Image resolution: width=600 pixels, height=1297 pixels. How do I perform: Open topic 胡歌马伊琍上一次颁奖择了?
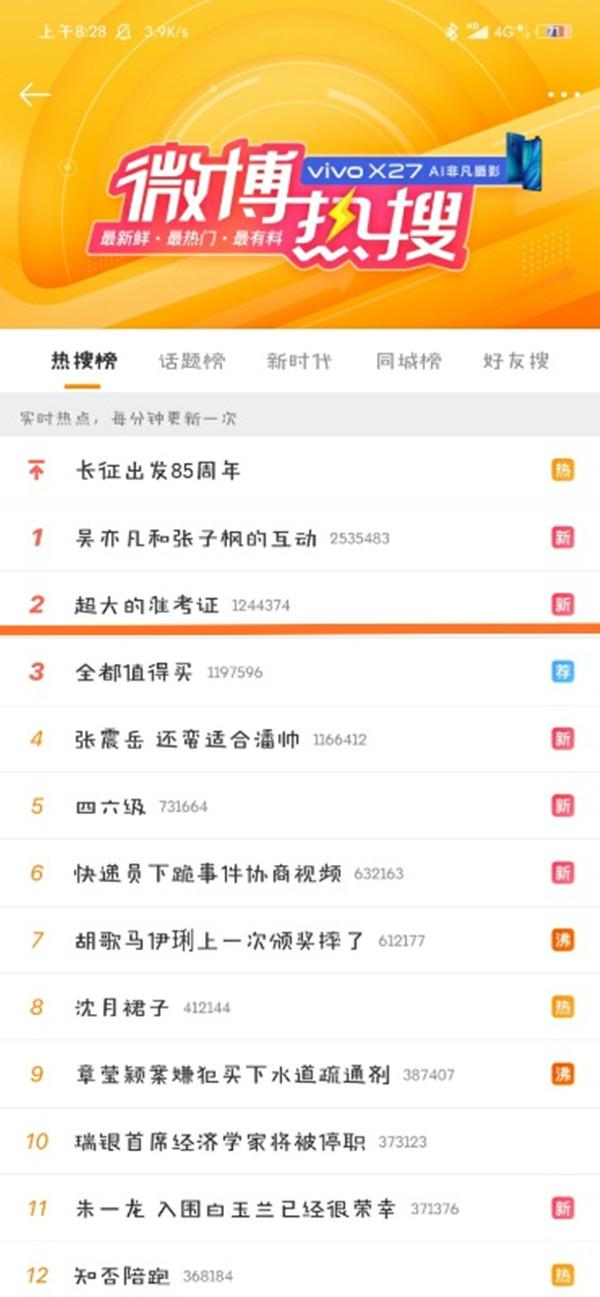click(300, 940)
